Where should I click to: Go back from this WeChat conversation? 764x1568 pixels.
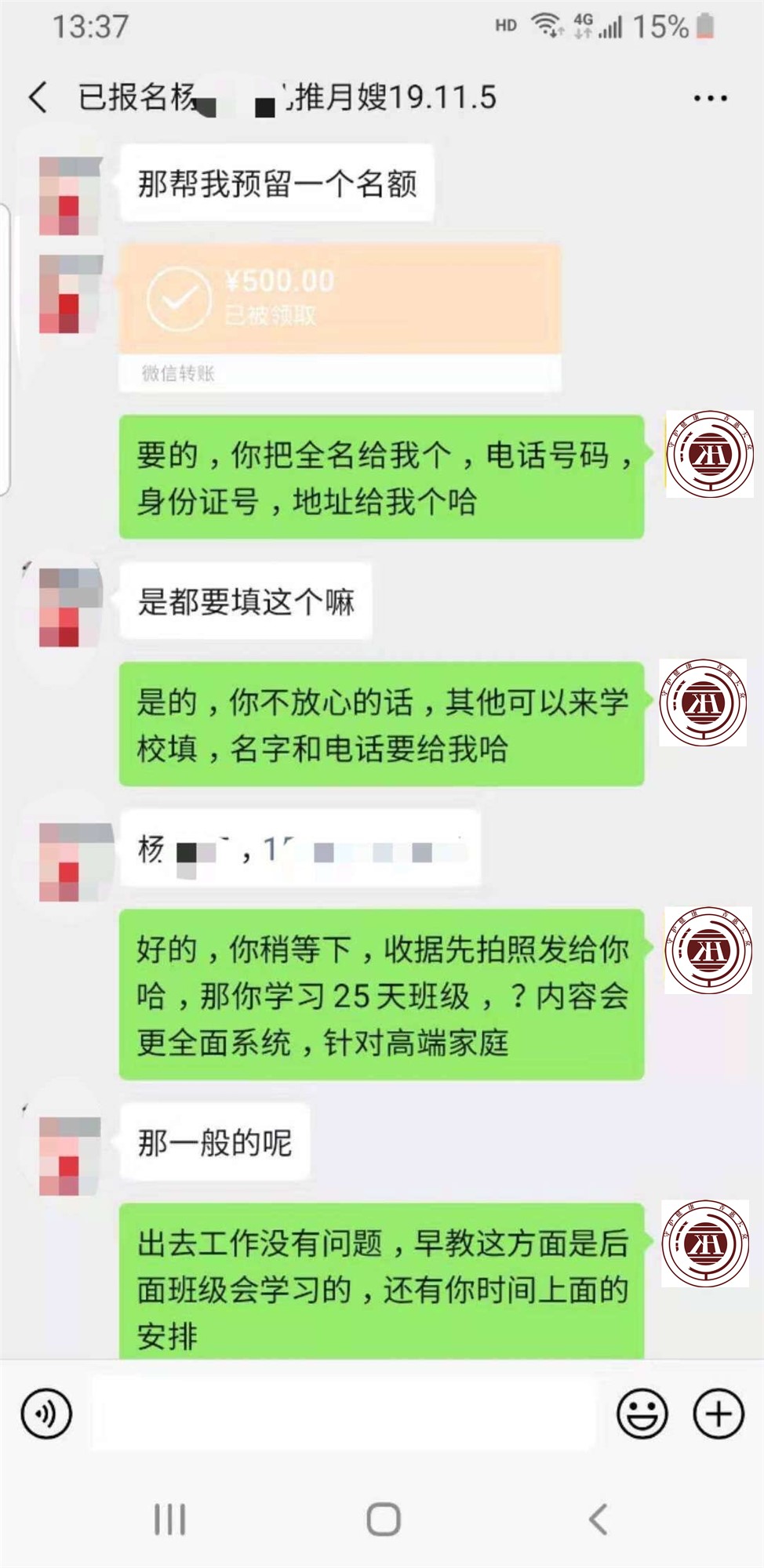pos(38,98)
